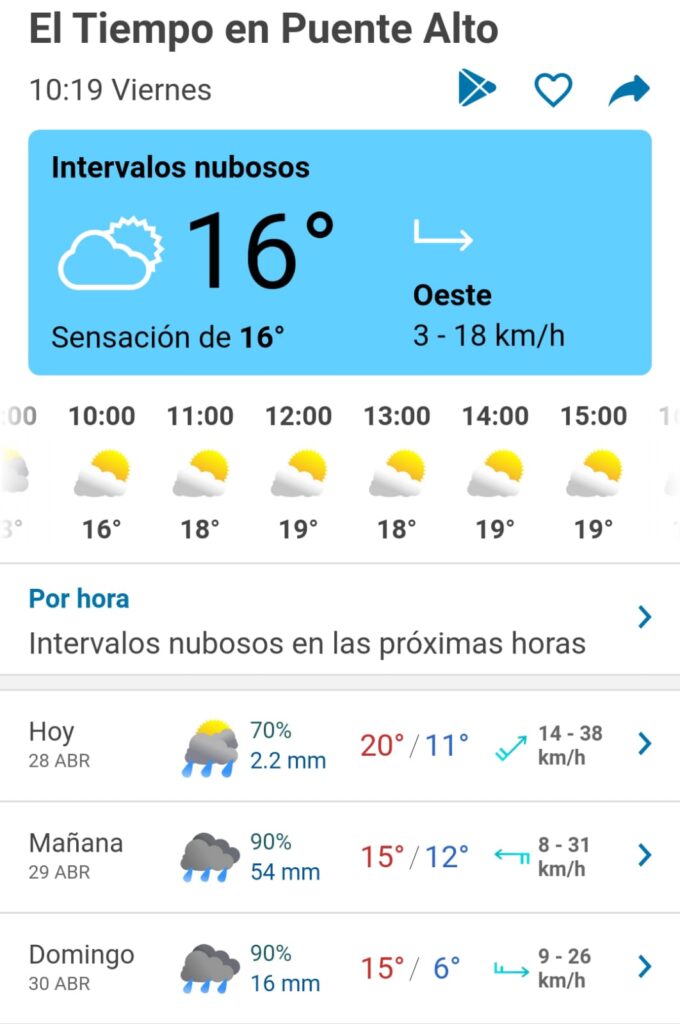Open the Domingo 30 ABR forecast
The image size is (680, 1024).
[340, 968]
